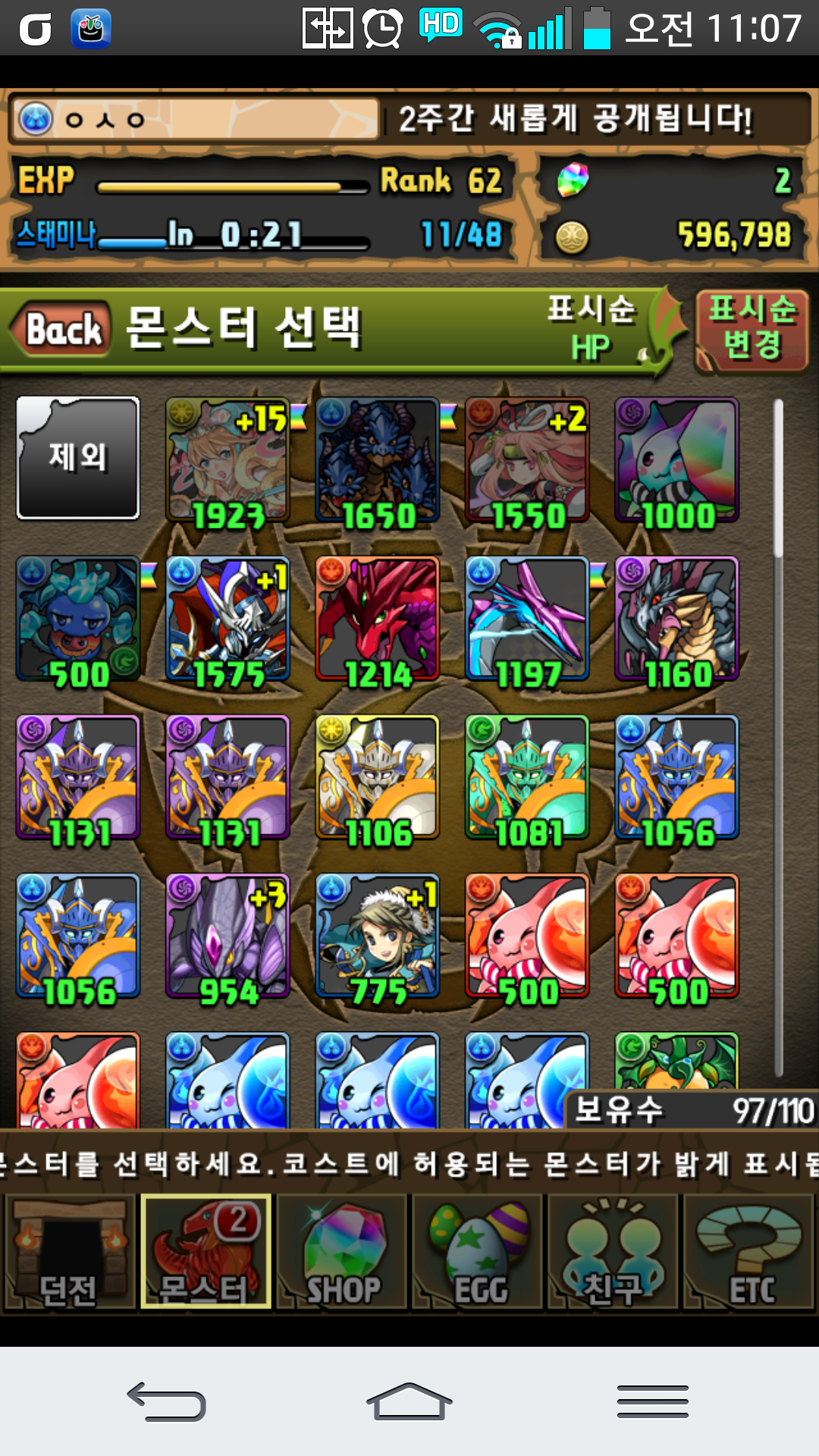Viewport: 819px width, 1456px height.
Task: Select the monster with HP 1000
Action: [676, 460]
